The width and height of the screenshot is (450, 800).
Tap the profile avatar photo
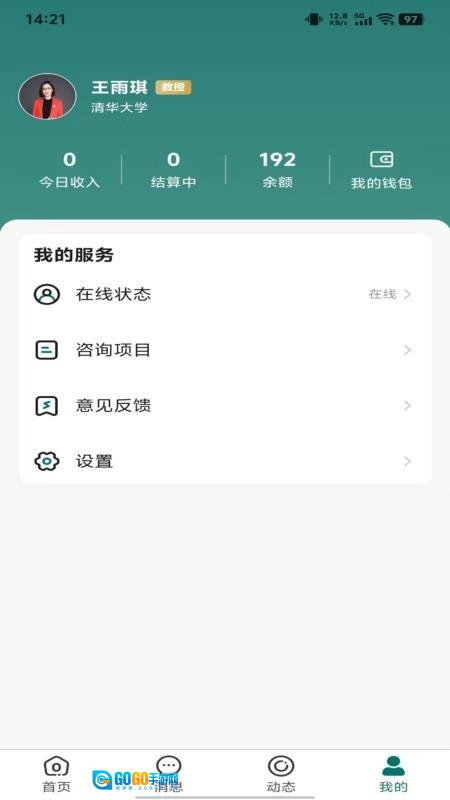47,96
